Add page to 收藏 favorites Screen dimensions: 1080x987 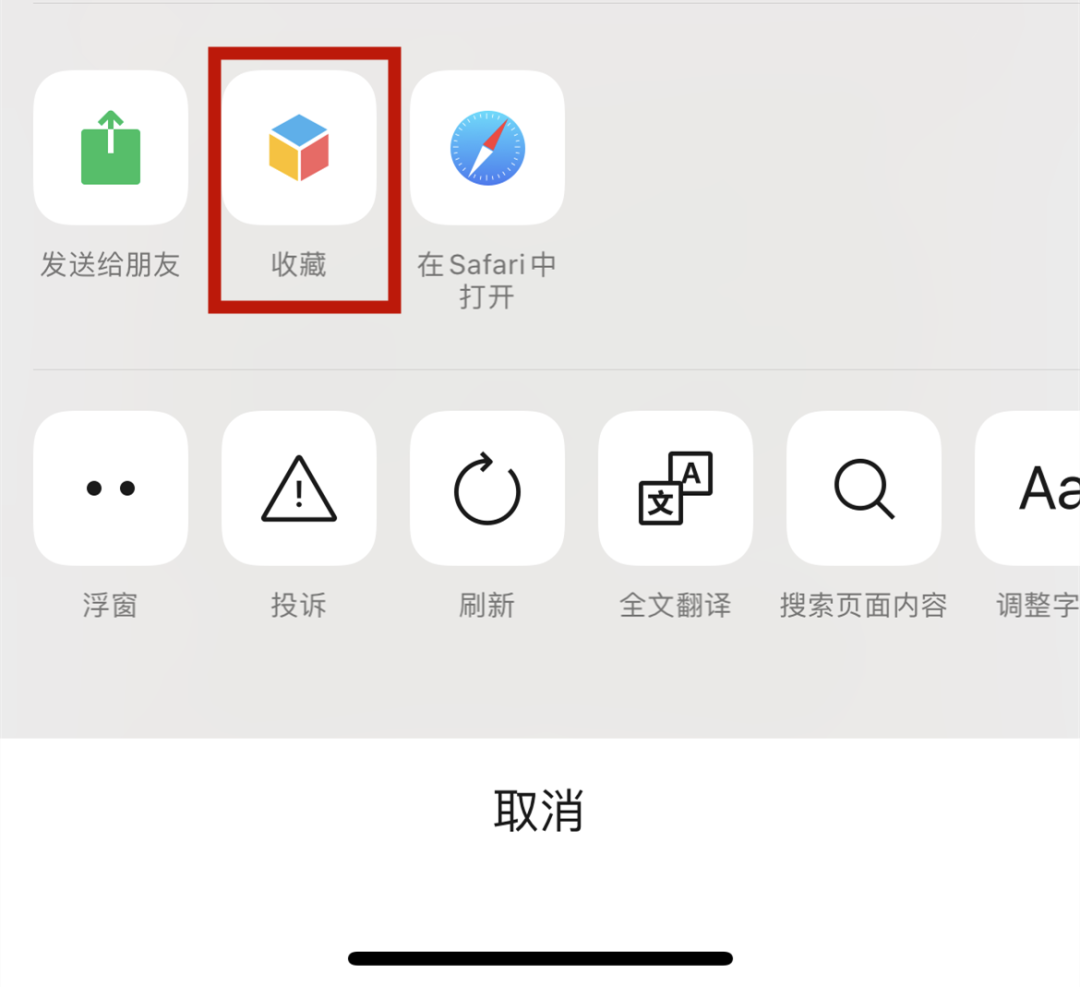pyautogui.click(x=299, y=148)
